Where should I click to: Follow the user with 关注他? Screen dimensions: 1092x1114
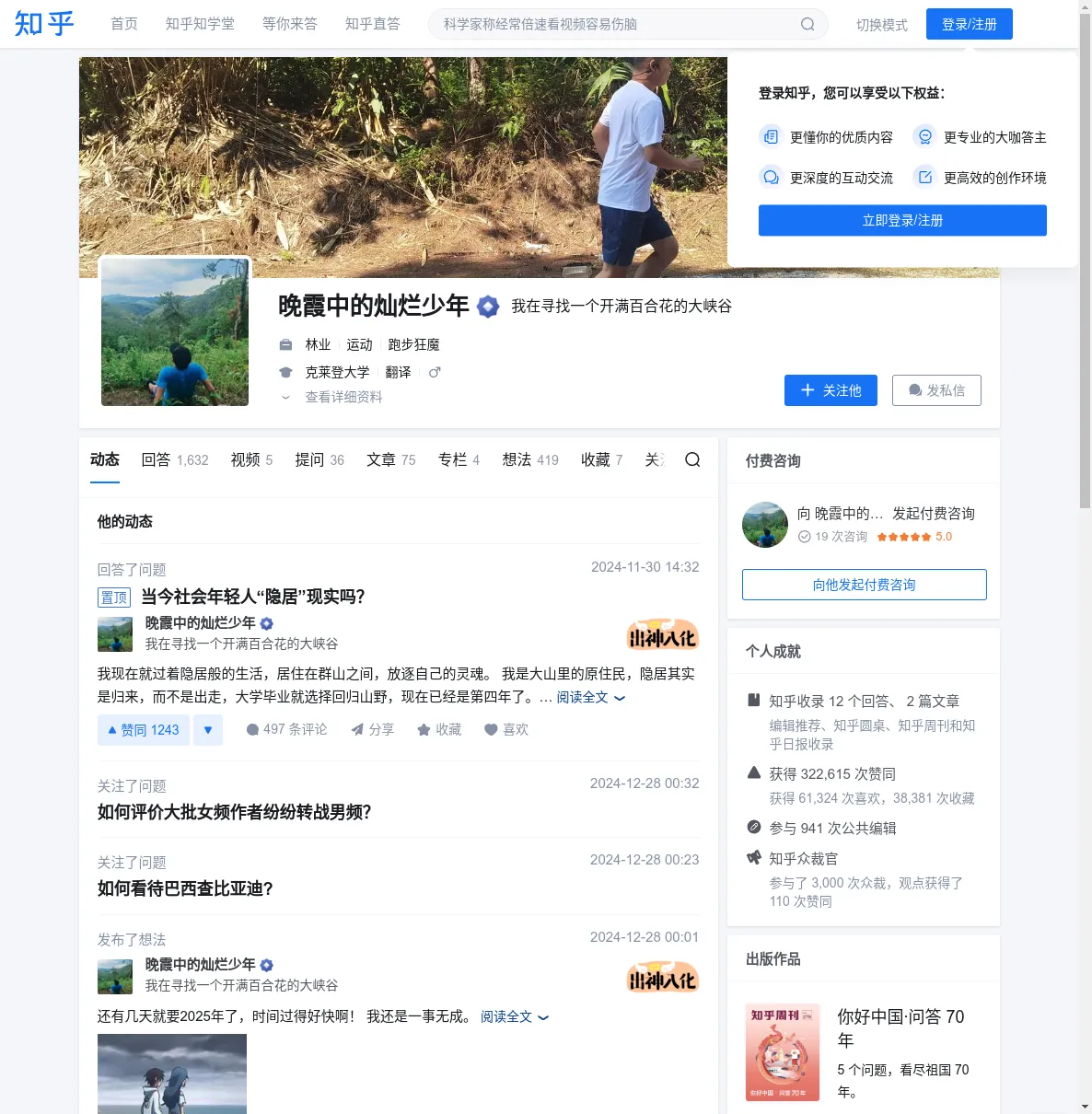coord(831,390)
